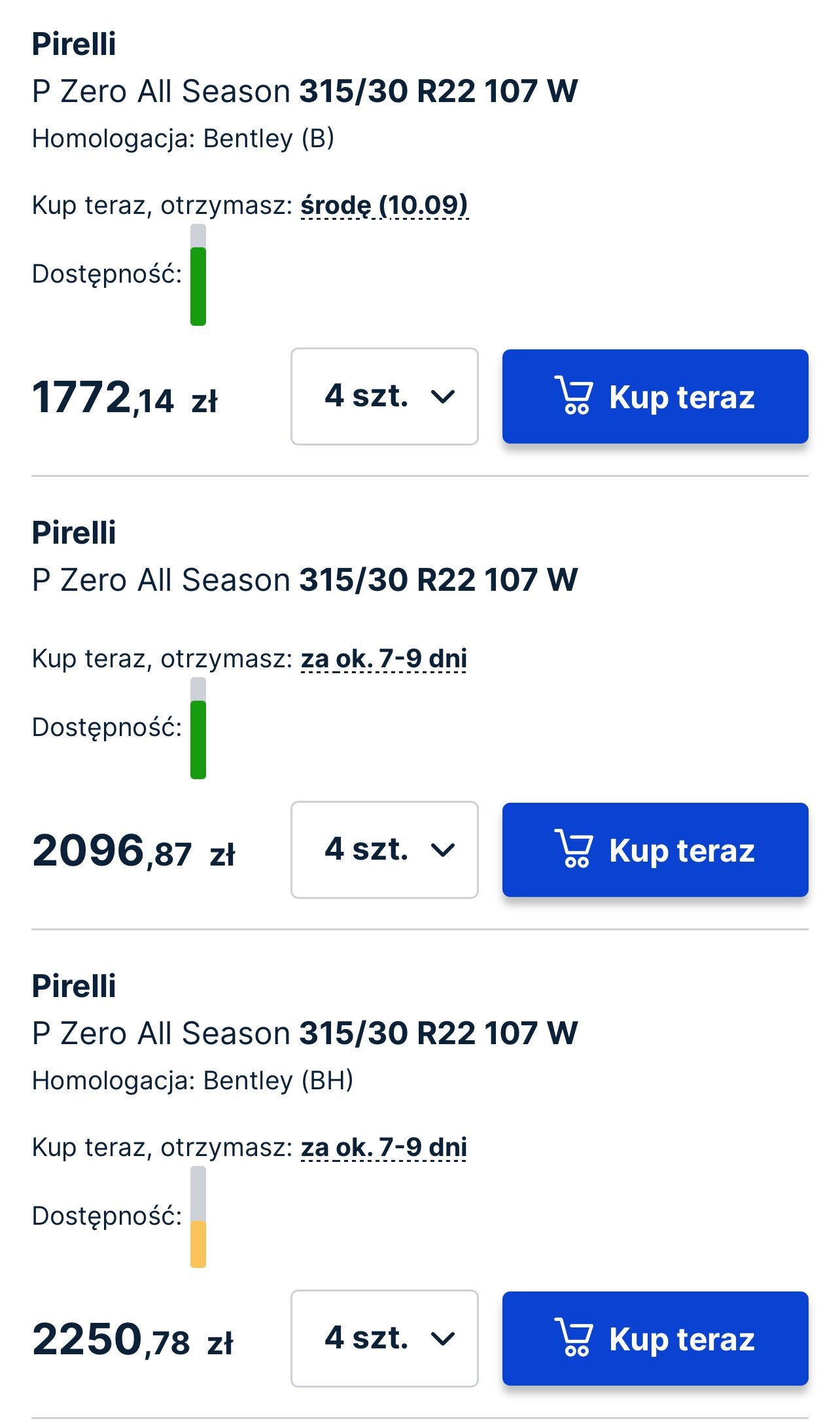Screen dimensions: 840x1421
Task: Open delivery info link for Bentley (BH) tyre
Action: [384, 1148]
